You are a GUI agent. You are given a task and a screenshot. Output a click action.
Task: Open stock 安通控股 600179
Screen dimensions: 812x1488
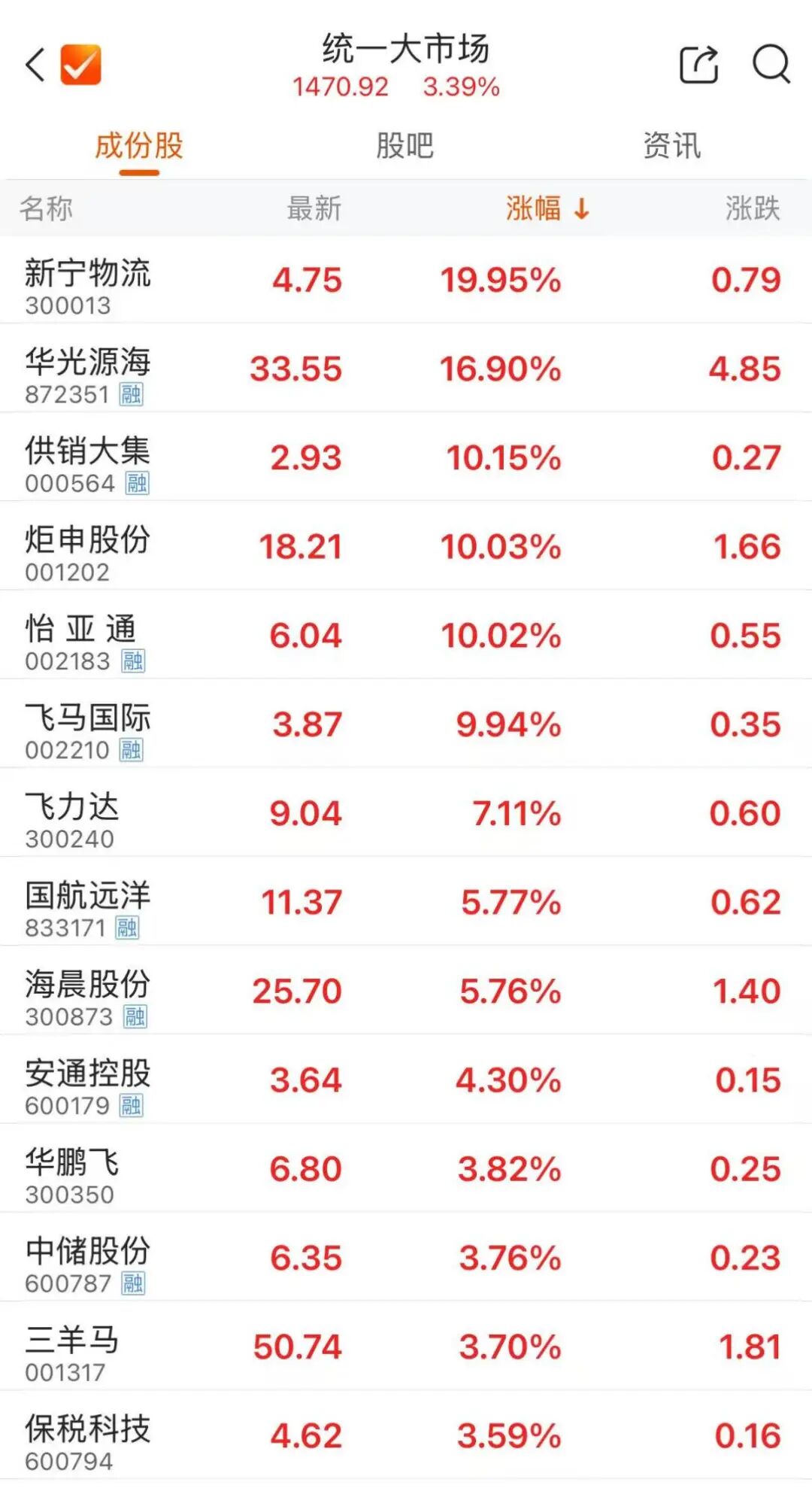406,1080
